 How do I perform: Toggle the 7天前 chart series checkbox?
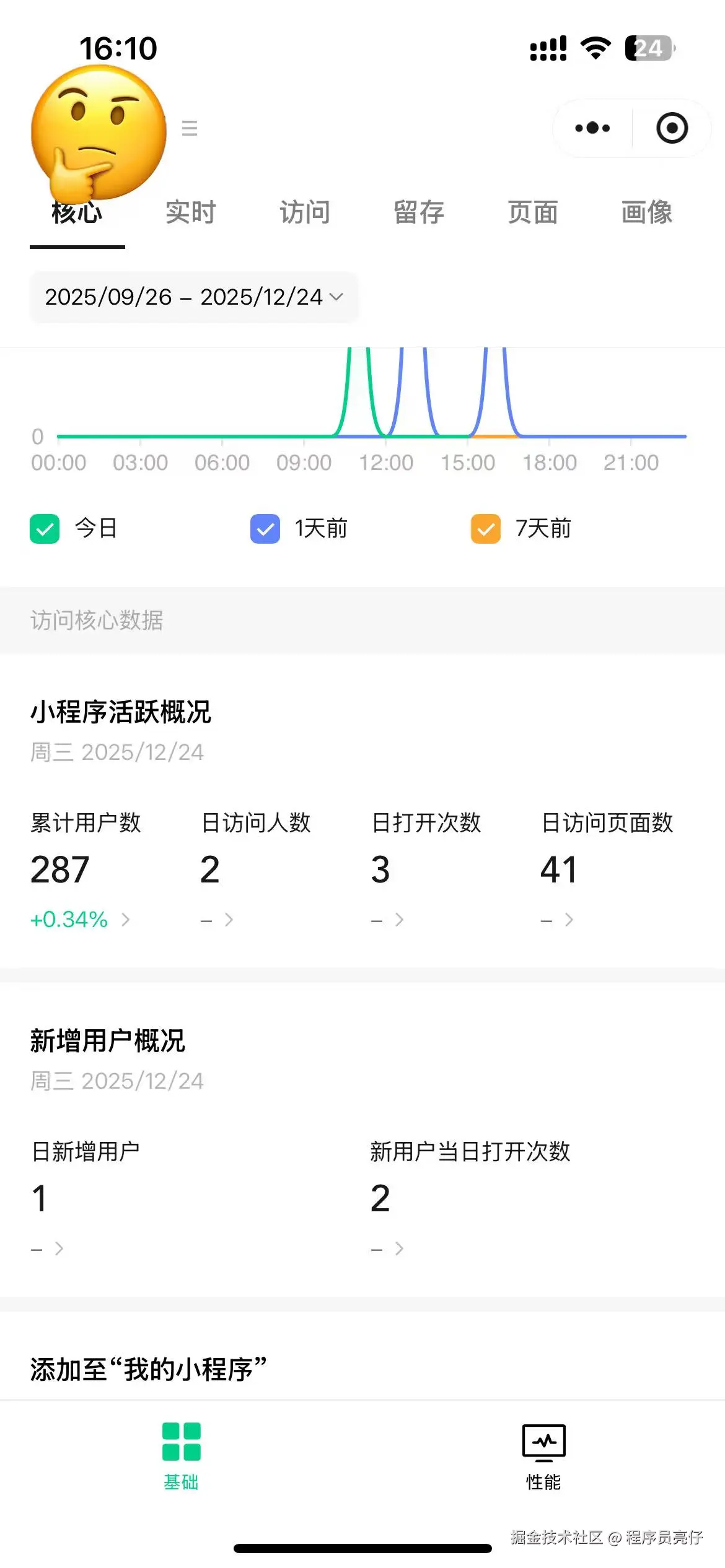pyautogui.click(x=485, y=528)
